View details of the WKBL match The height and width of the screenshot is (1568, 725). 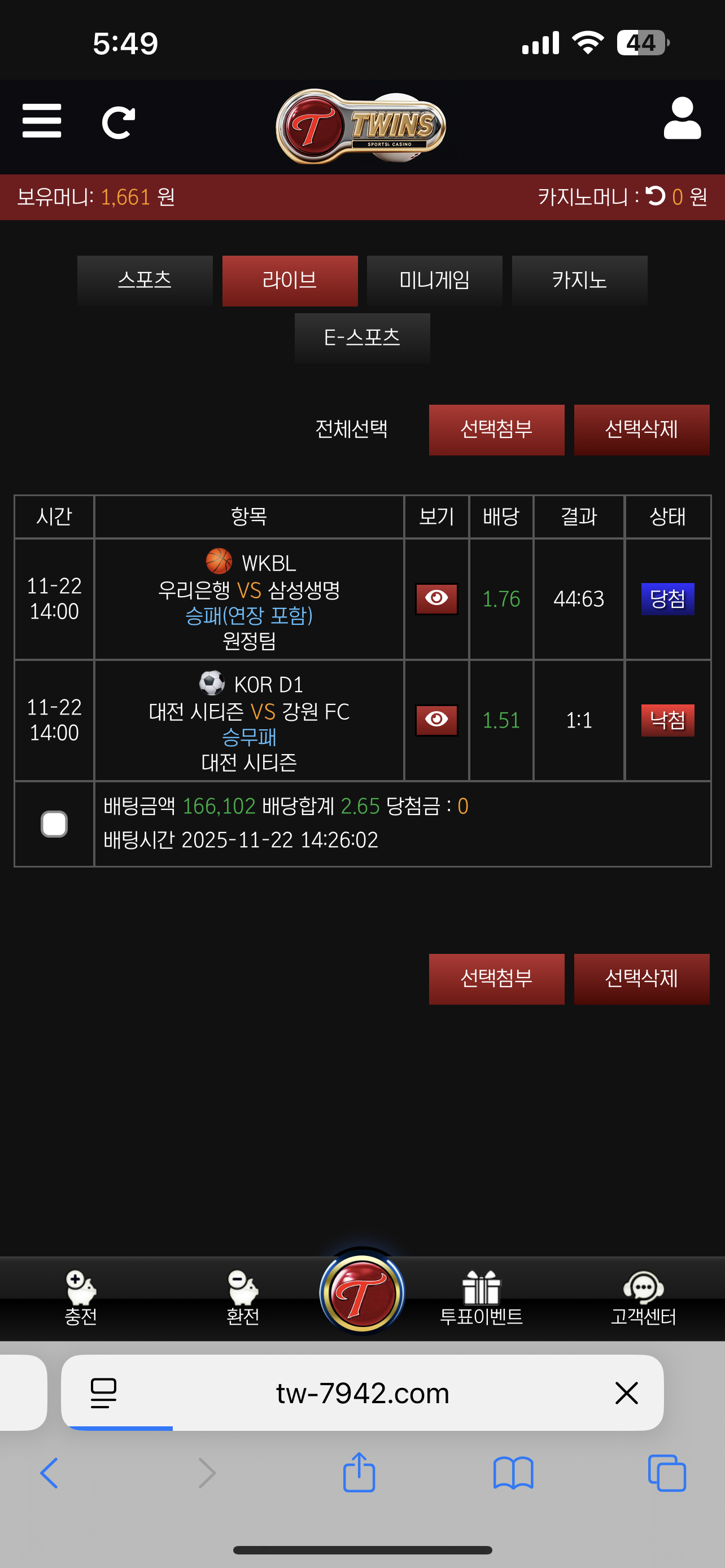[x=436, y=599]
